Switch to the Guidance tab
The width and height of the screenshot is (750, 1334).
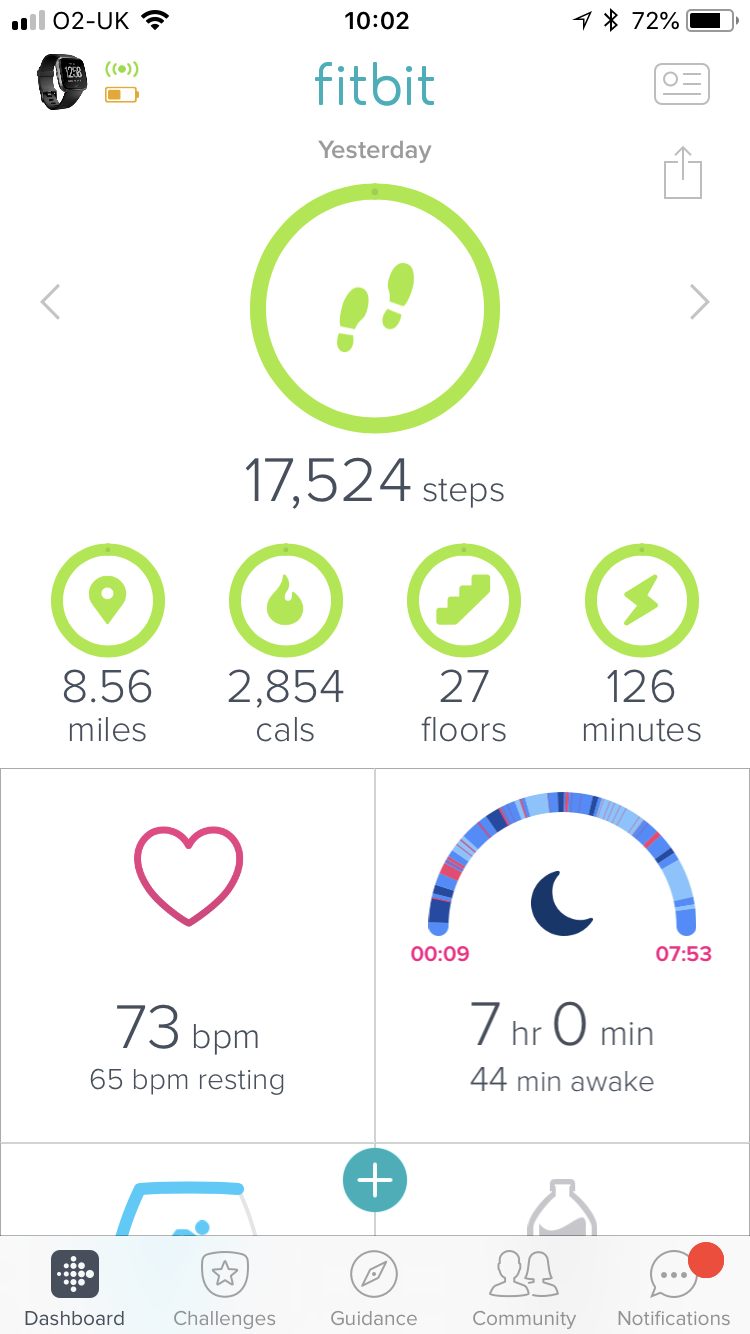pos(374,1288)
